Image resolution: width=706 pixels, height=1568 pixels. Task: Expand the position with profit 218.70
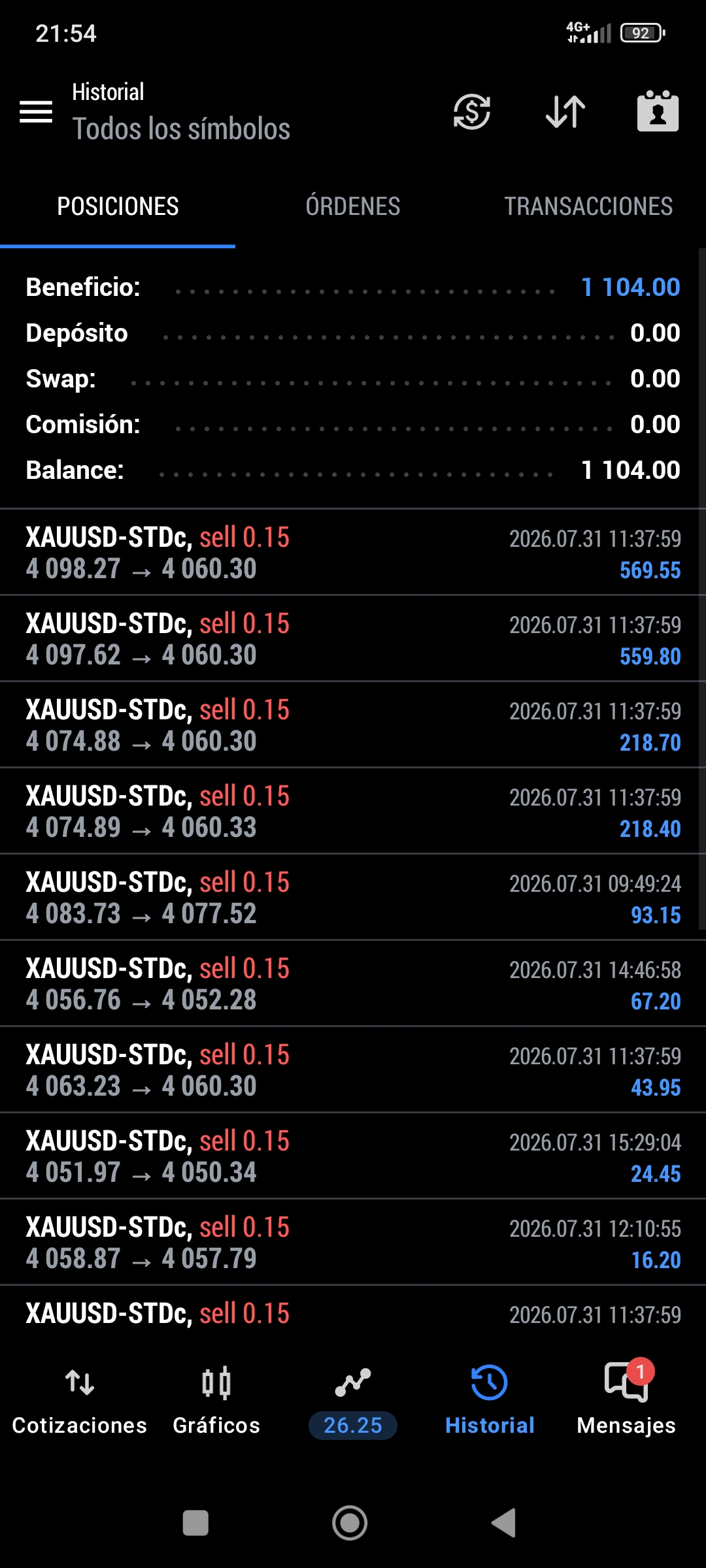[353, 725]
